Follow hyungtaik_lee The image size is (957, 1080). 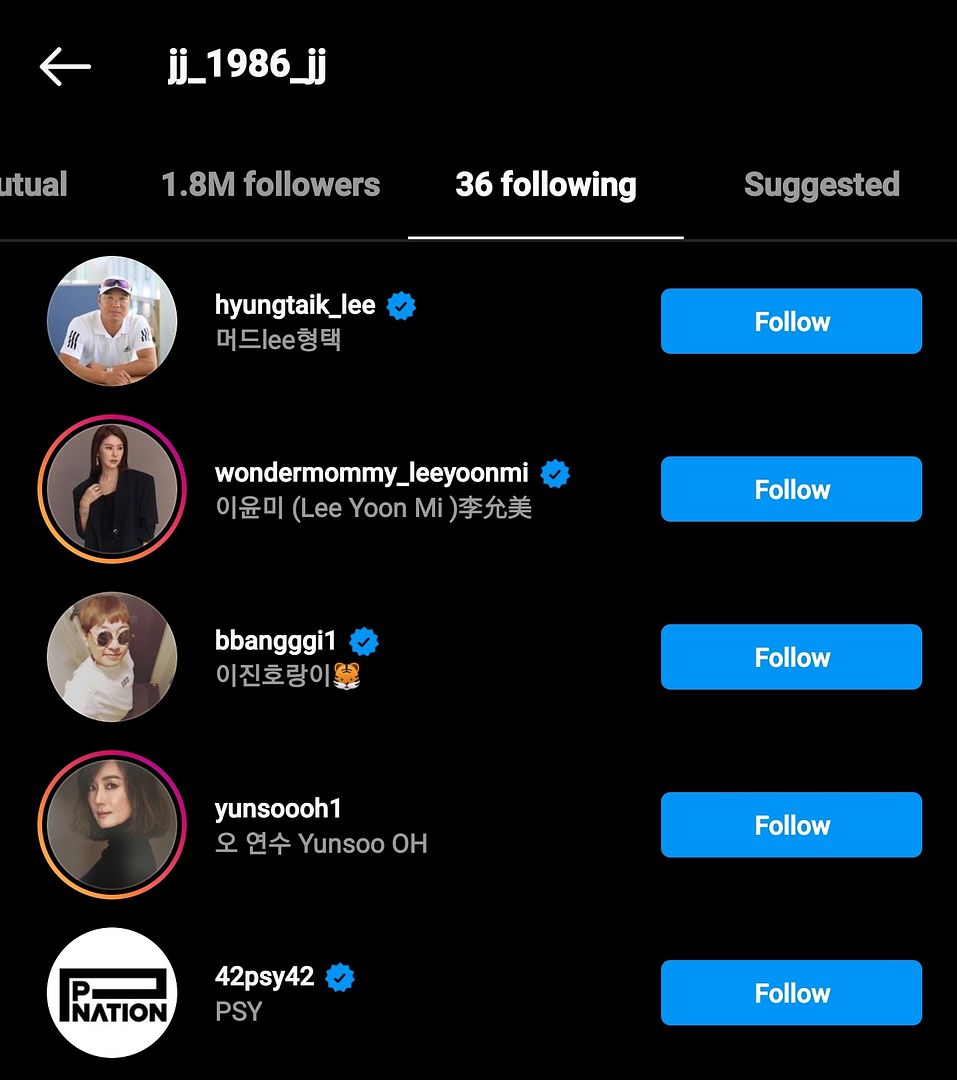pos(790,322)
